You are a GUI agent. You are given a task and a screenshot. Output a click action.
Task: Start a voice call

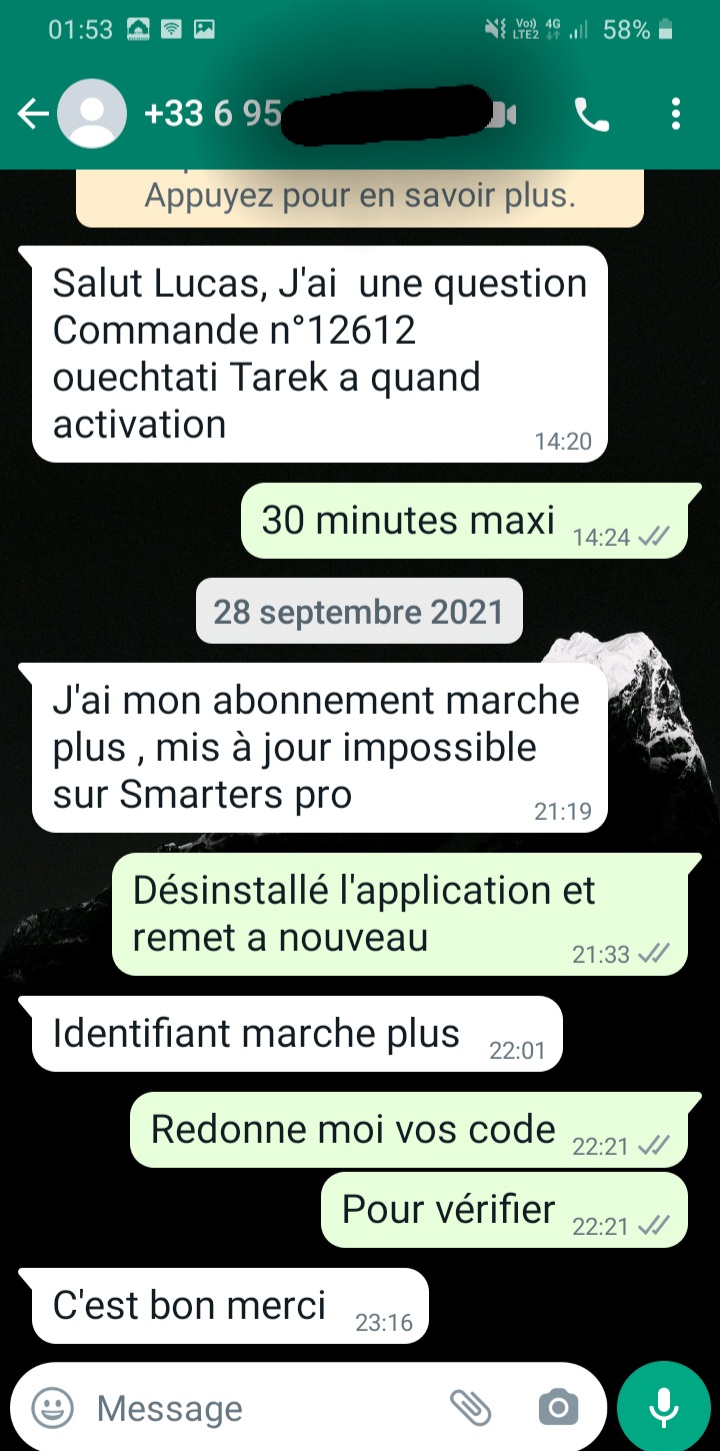pos(591,116)
